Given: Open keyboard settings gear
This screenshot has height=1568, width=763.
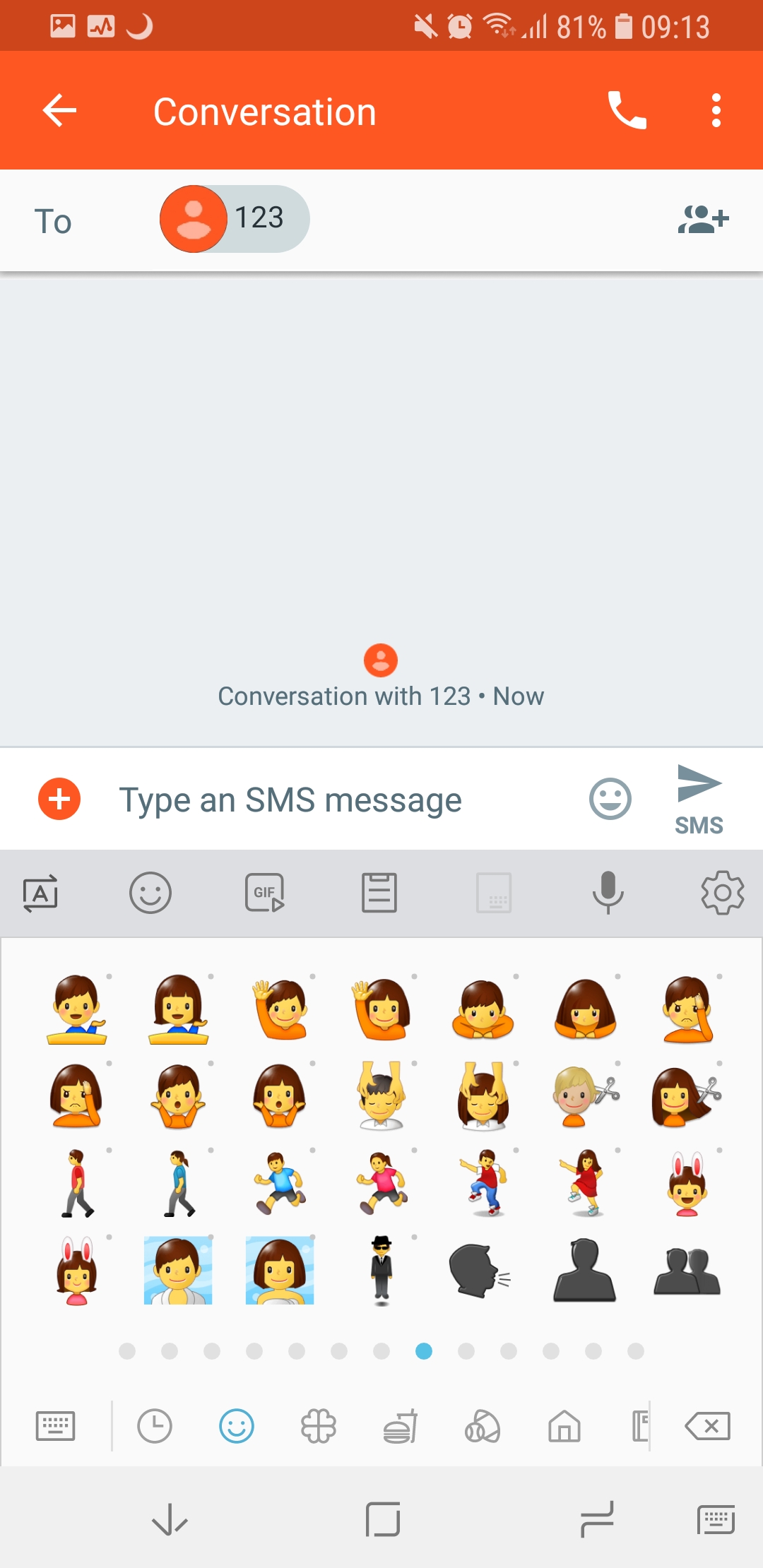Looking at the screenshot, I should coord(722,893).
